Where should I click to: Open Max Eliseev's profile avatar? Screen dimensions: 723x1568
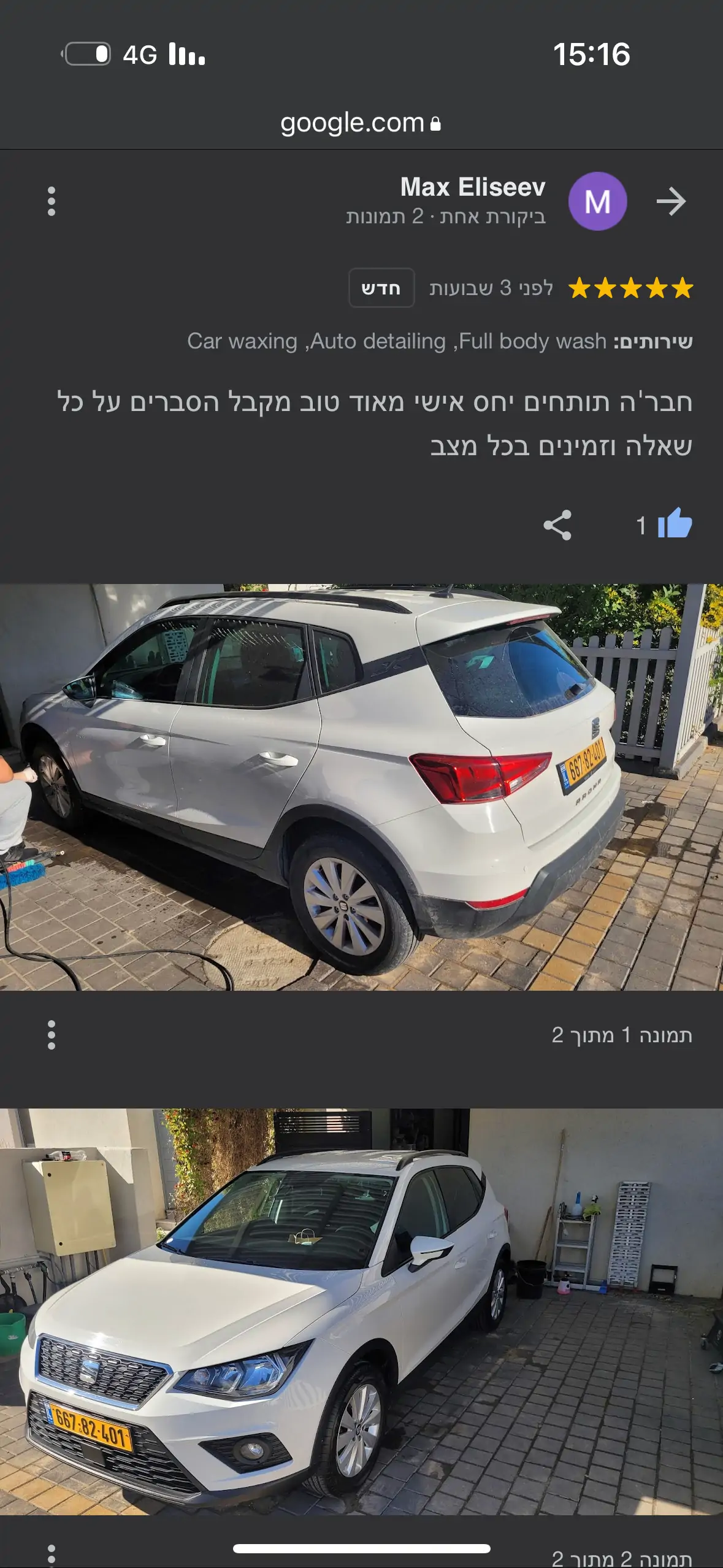click(597, 201)
